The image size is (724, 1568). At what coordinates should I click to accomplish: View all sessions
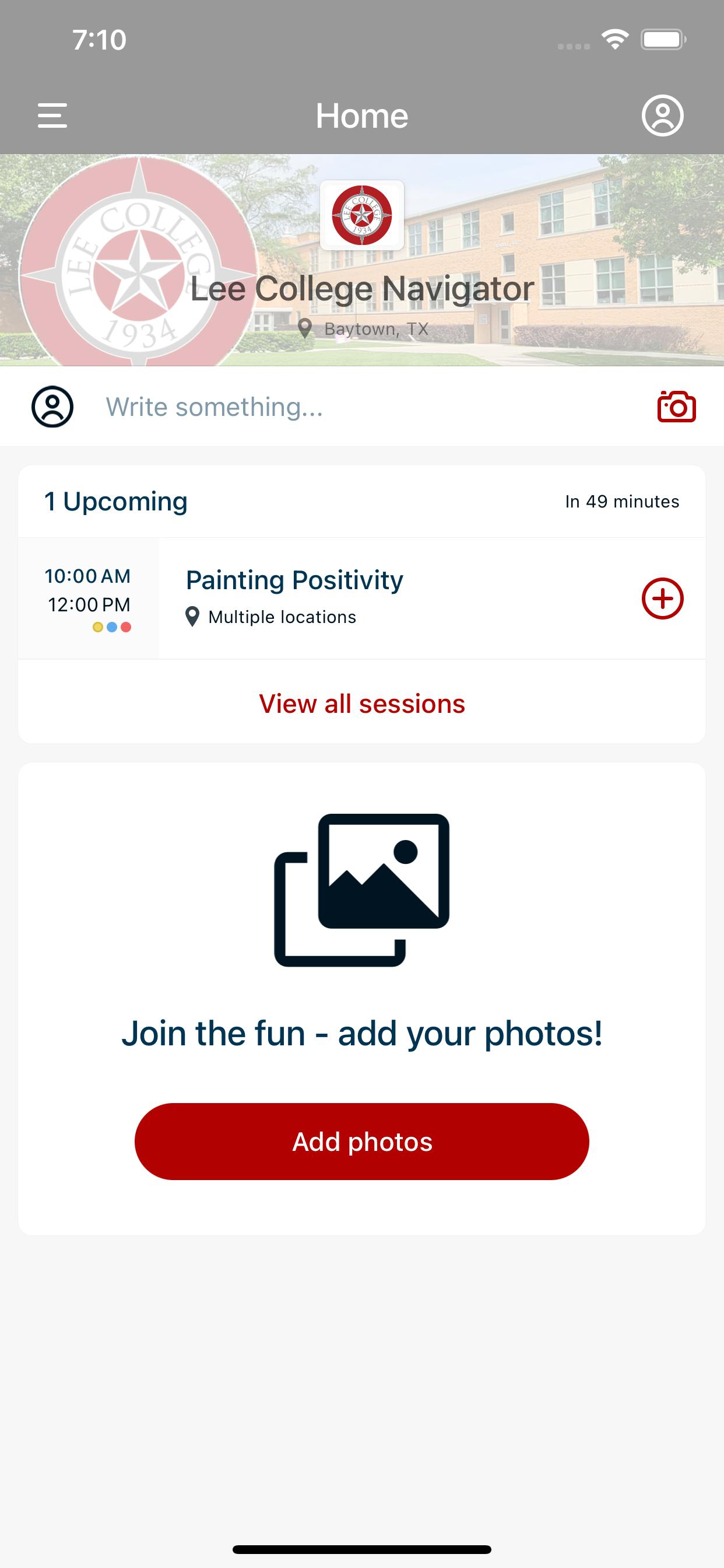tap(362, 703)
